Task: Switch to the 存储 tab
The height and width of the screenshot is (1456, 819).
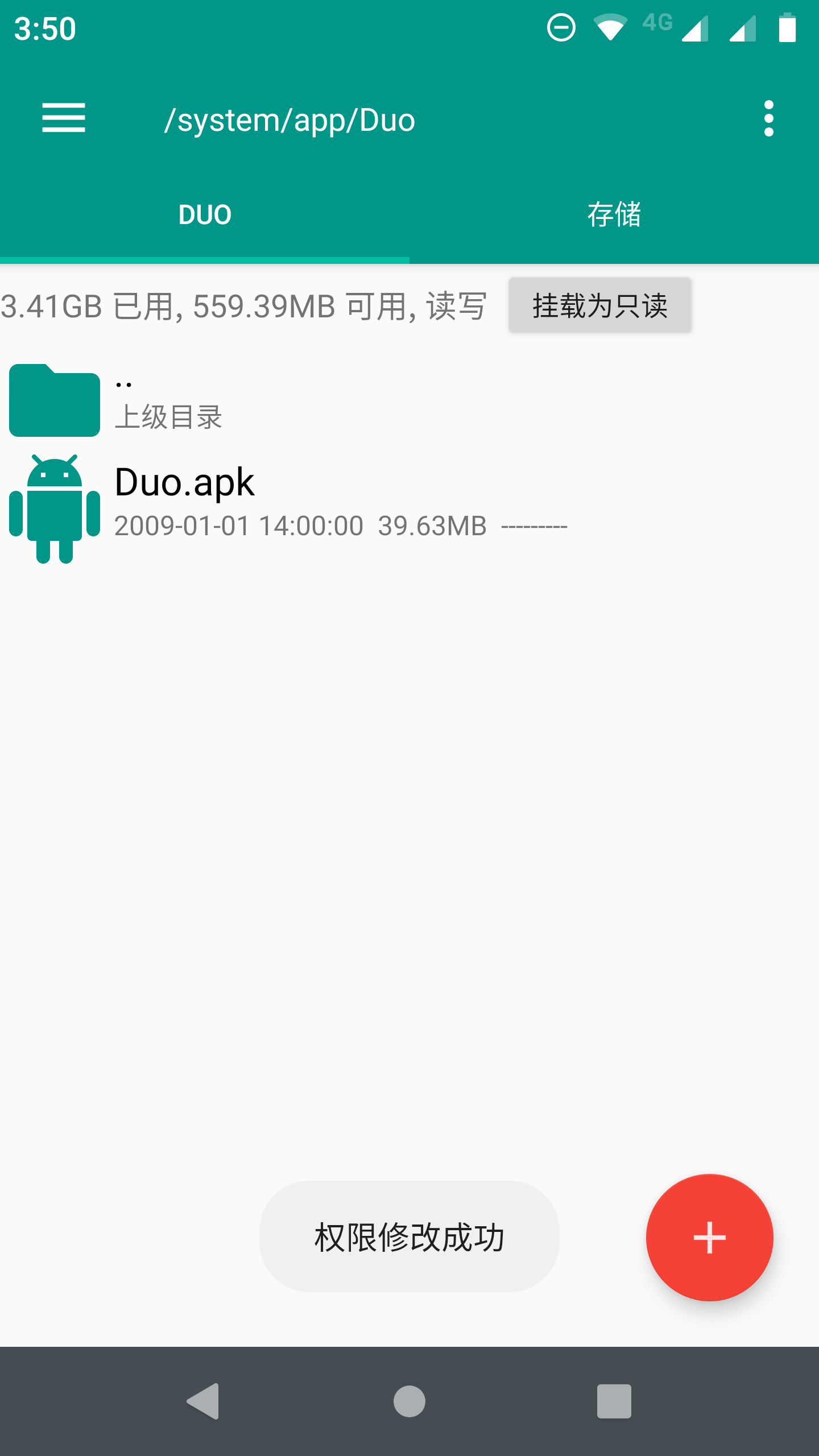Action: click(x=614, y=215)
